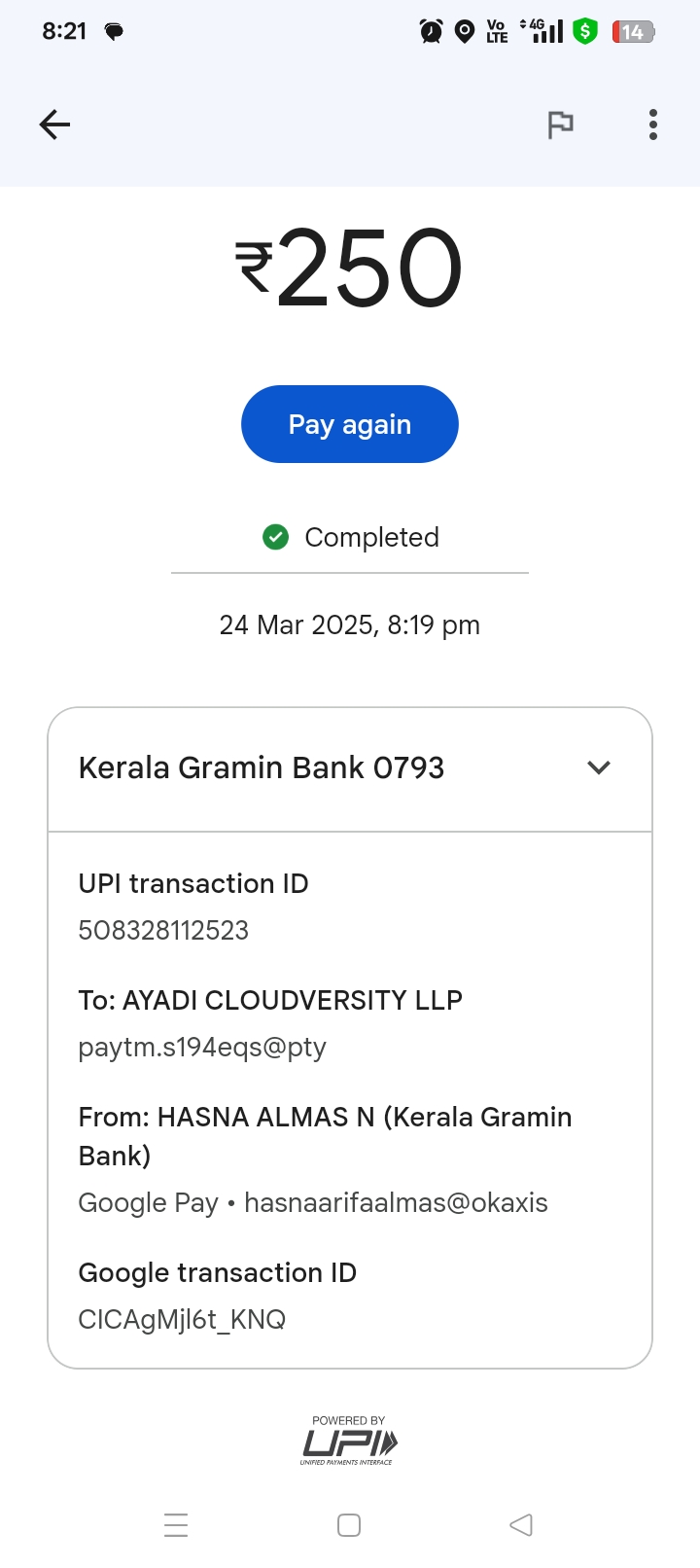Image resolution: width=700 pixels, height=1568 pixels.
Task: Go back using the top-left arrow
Action: (54, 125)
